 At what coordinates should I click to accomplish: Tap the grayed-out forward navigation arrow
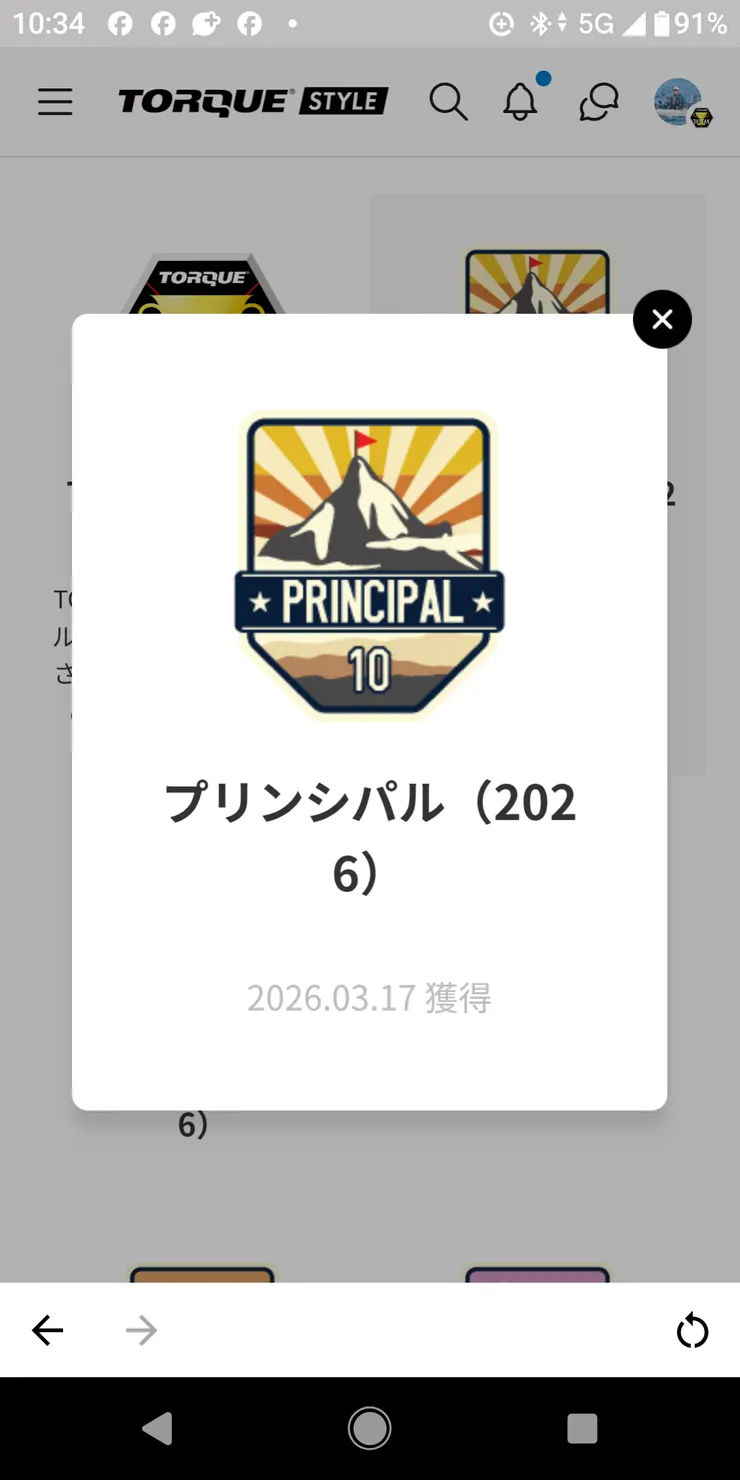tap(140, 1330)
